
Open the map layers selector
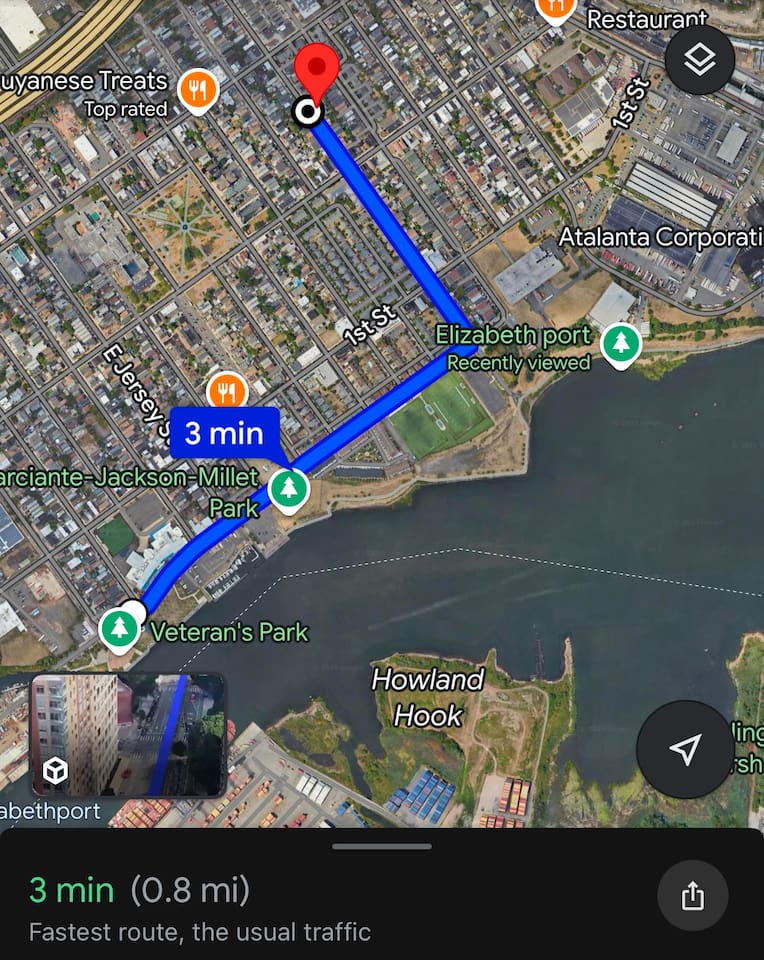(x=699, y=60)
